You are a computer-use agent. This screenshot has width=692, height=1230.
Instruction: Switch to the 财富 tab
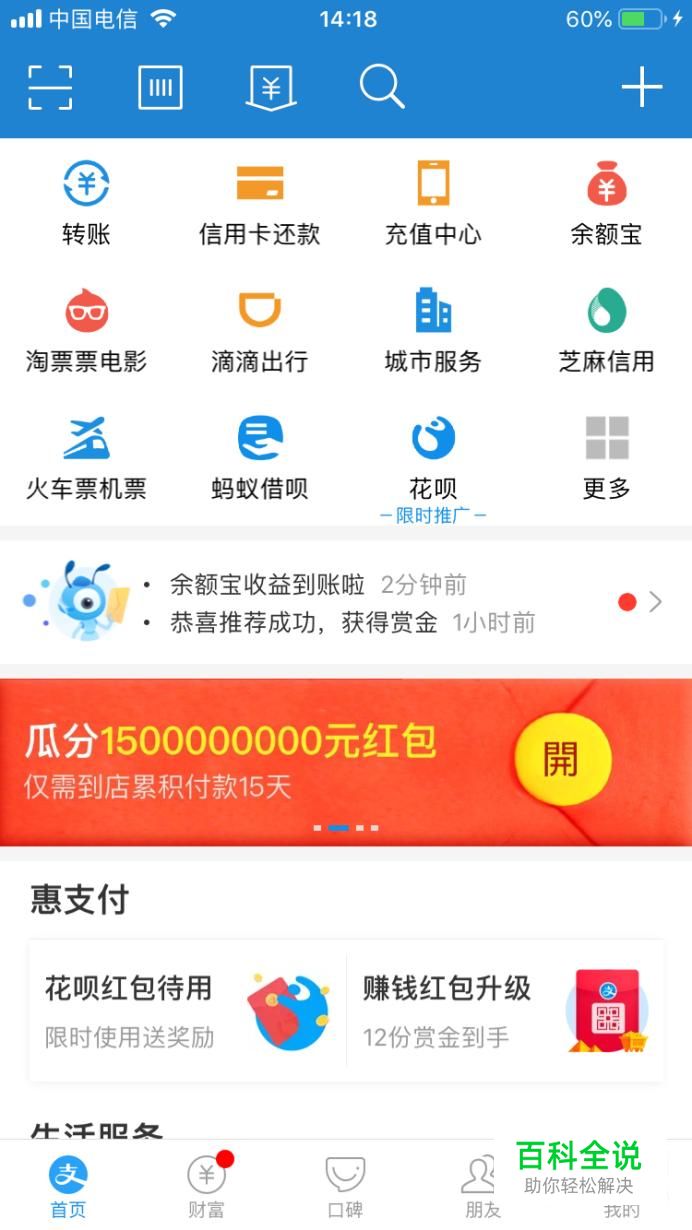[207, 1185]
